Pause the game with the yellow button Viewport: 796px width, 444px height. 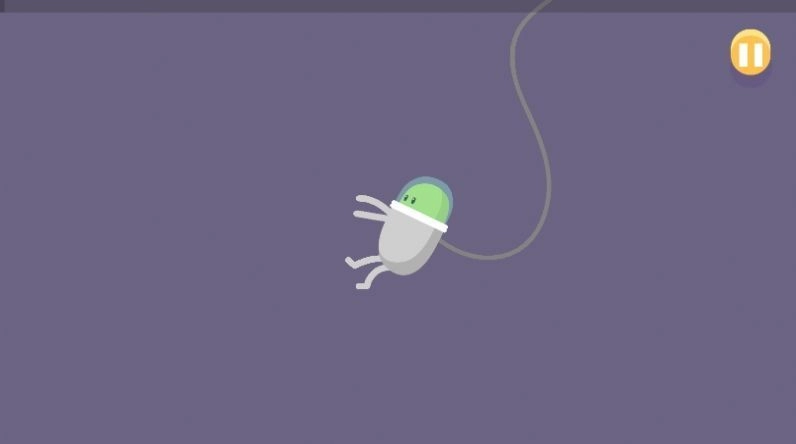(750, 52)
